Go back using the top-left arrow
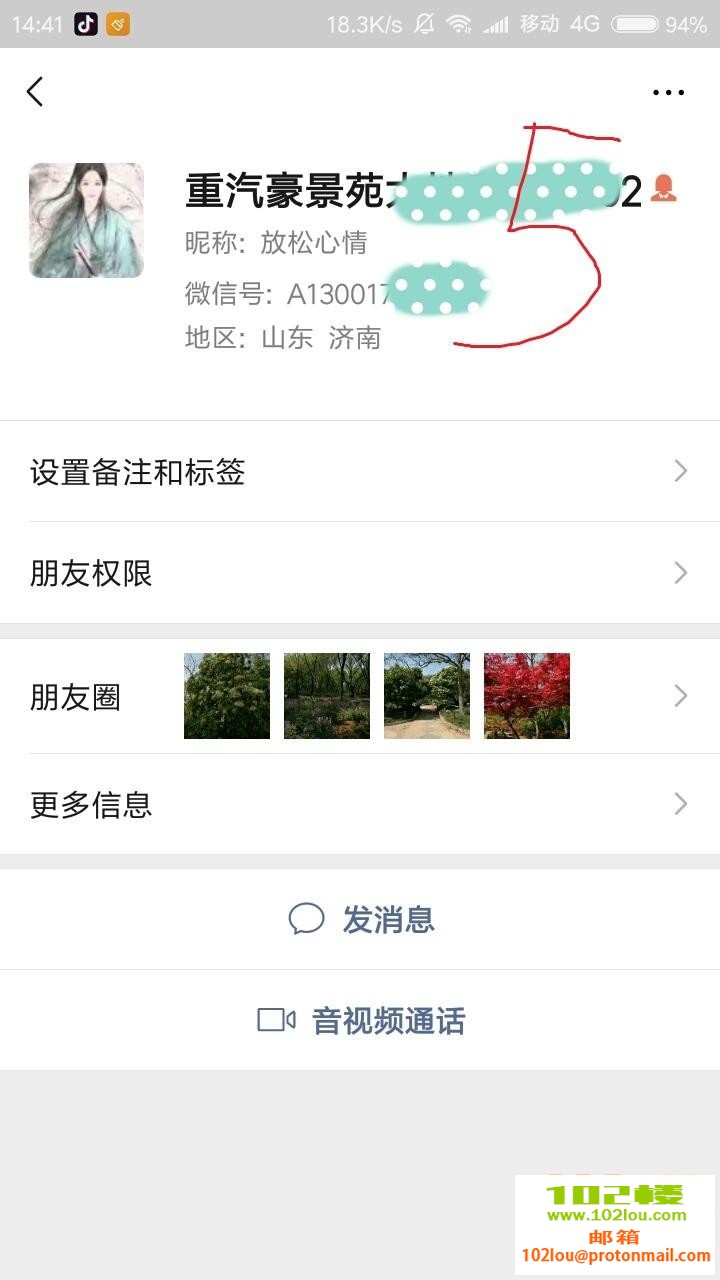This screenshot has height=1280, width=720. click(35, 92)
